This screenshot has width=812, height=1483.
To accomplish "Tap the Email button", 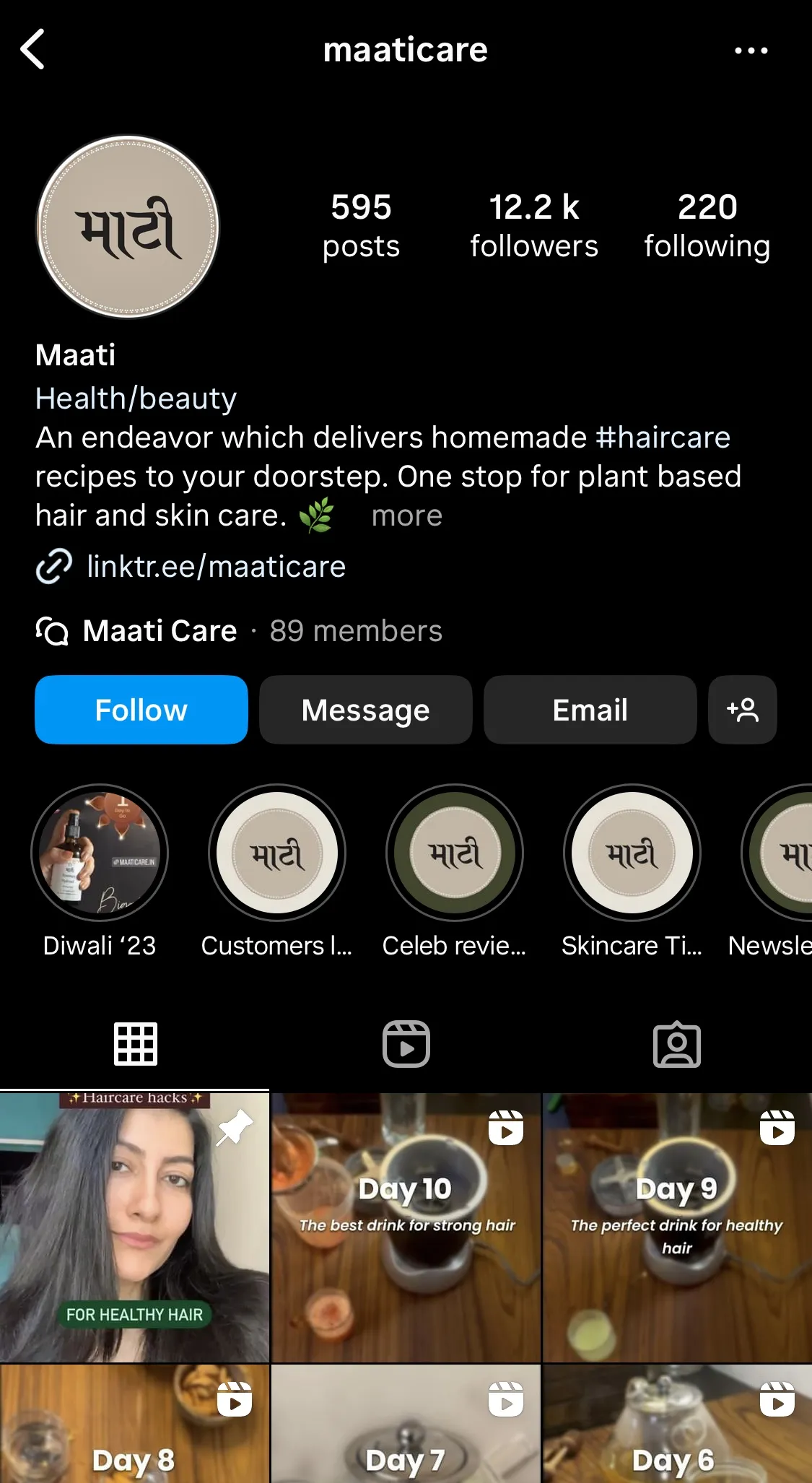I will pyautogui.click(x=590, y=710).
